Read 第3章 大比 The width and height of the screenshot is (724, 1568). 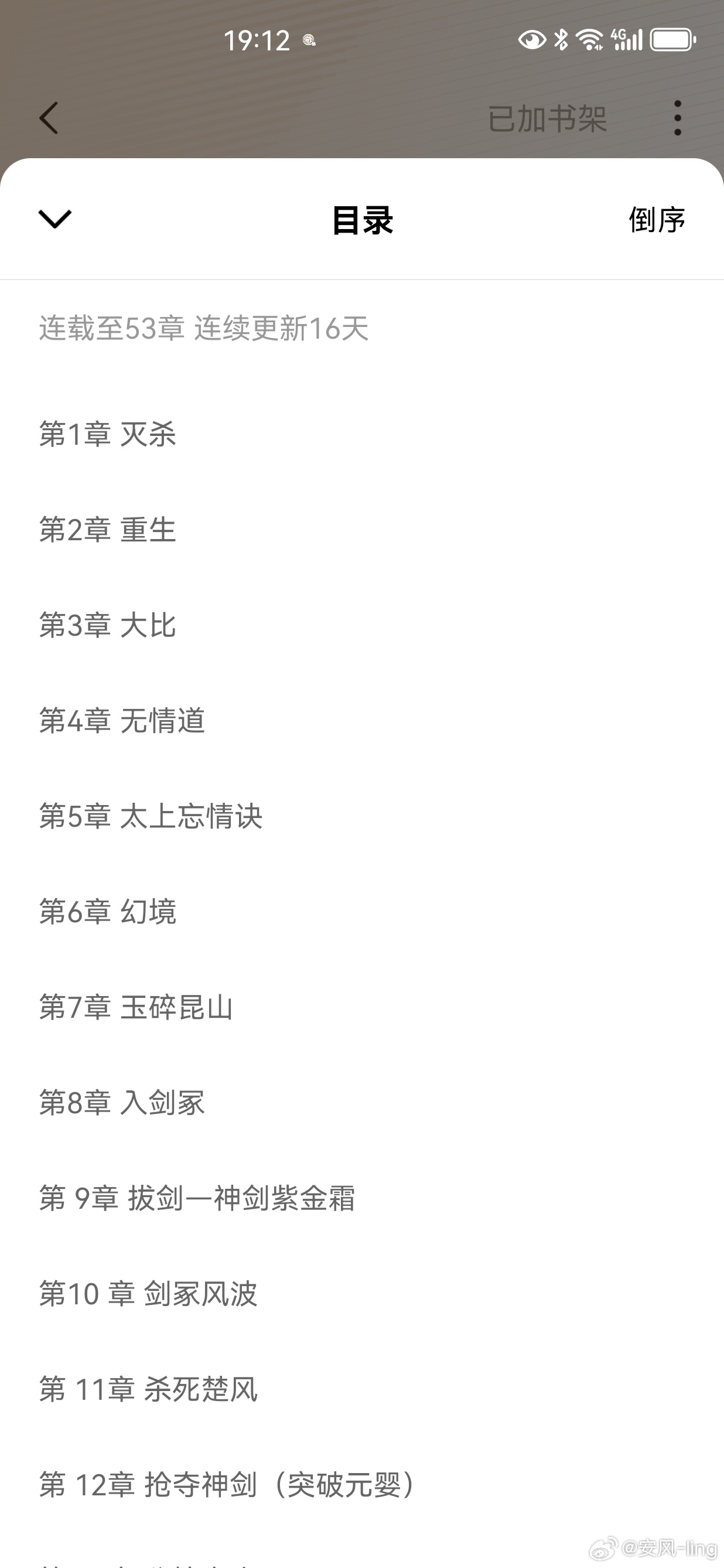(x=362, y=625)
